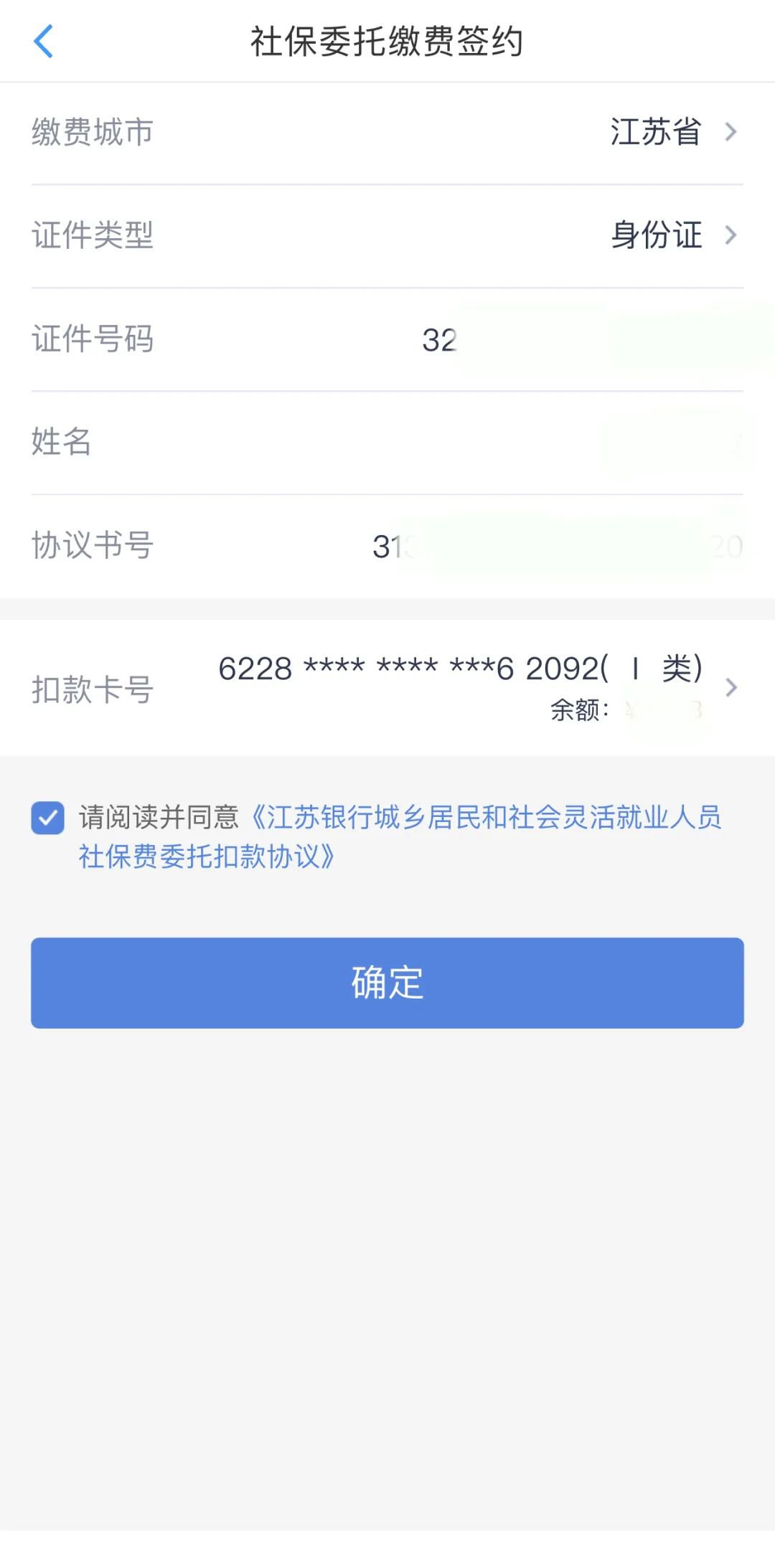The height and width of the screenshot is (1568, 775).
Task: Change the 缴费城市 selection
Action: (671, 133)
